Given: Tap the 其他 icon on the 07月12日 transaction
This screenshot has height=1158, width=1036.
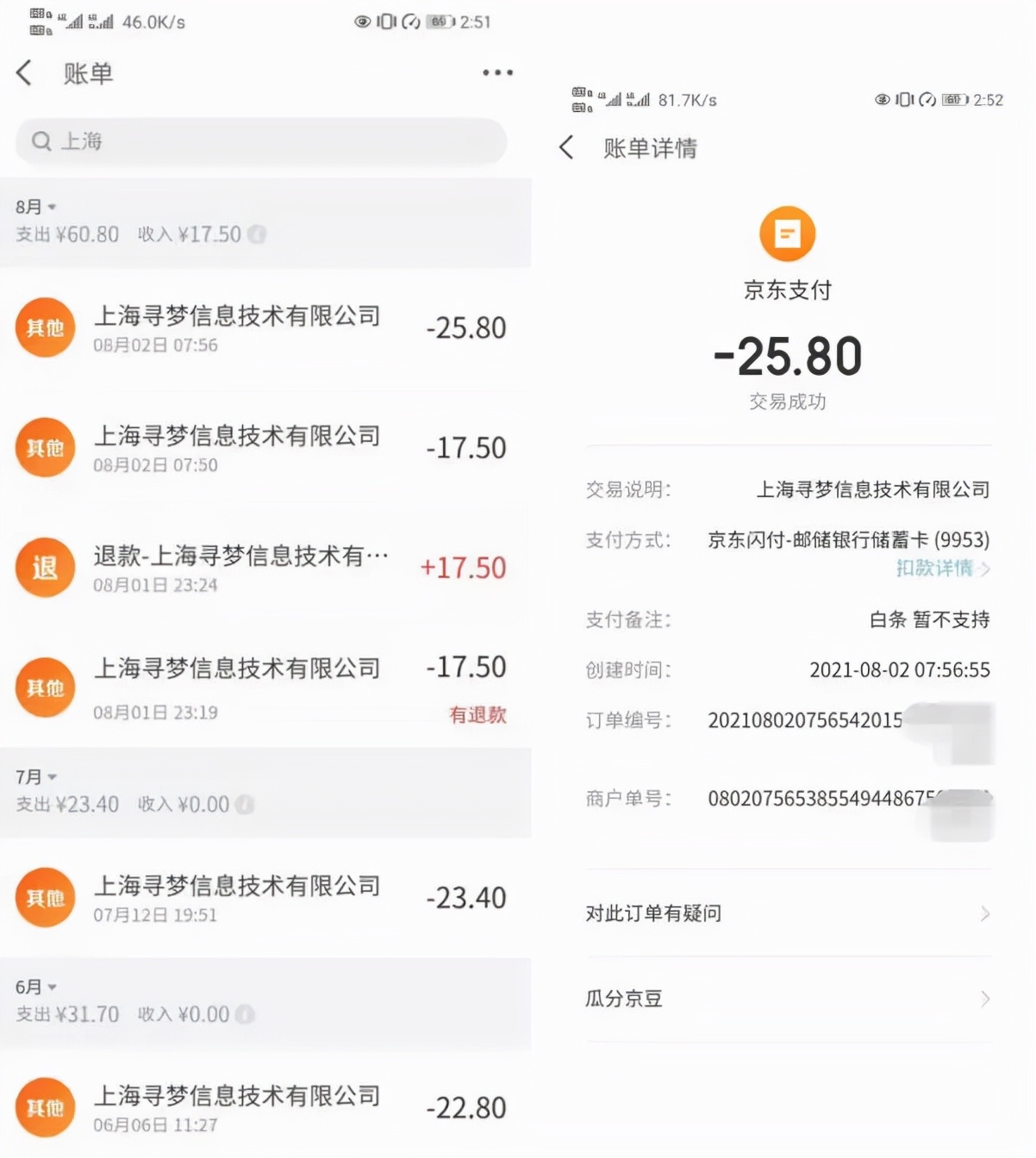Looking at the screenshot, I should coord(45,897).
